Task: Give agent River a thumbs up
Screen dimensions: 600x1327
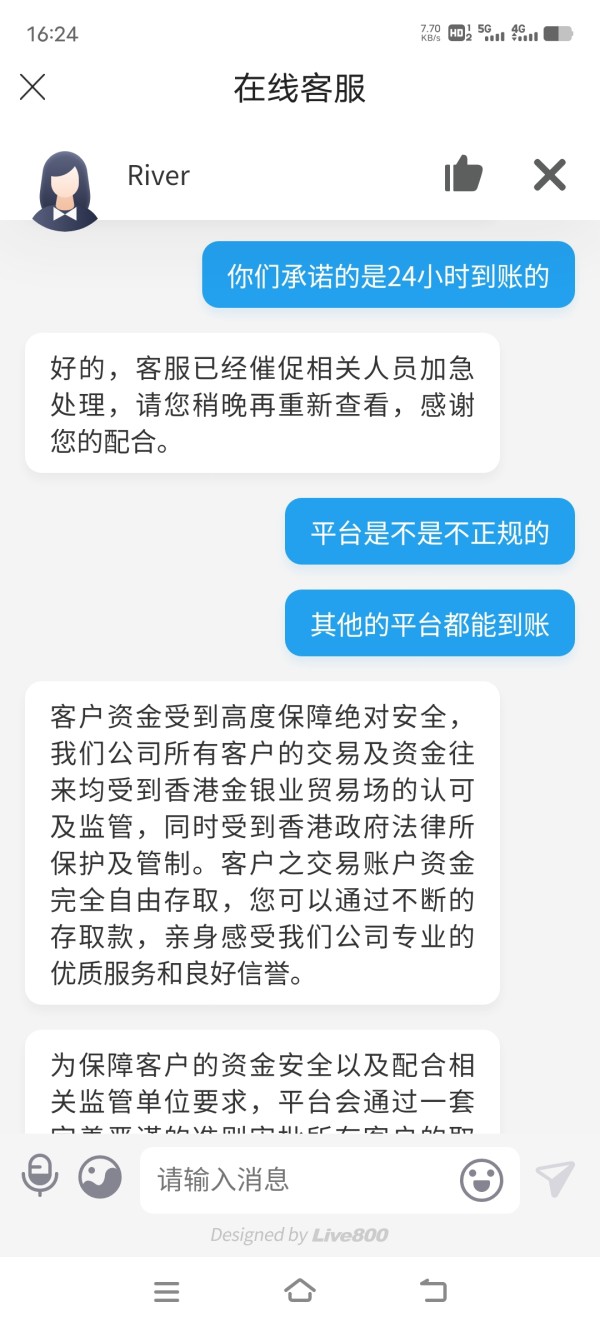Action: coord(463,174)
